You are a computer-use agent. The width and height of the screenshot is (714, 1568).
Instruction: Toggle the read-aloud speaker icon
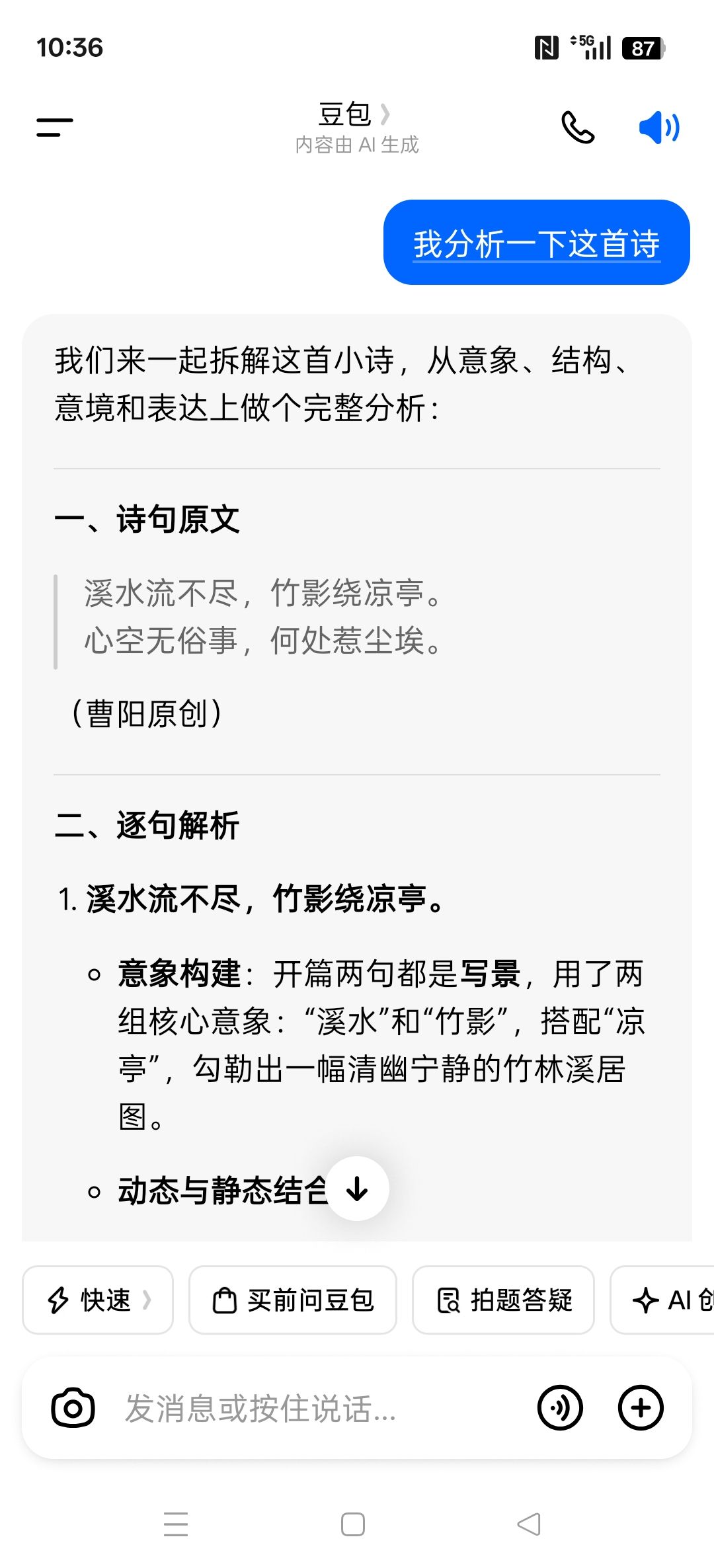[658, 128]
